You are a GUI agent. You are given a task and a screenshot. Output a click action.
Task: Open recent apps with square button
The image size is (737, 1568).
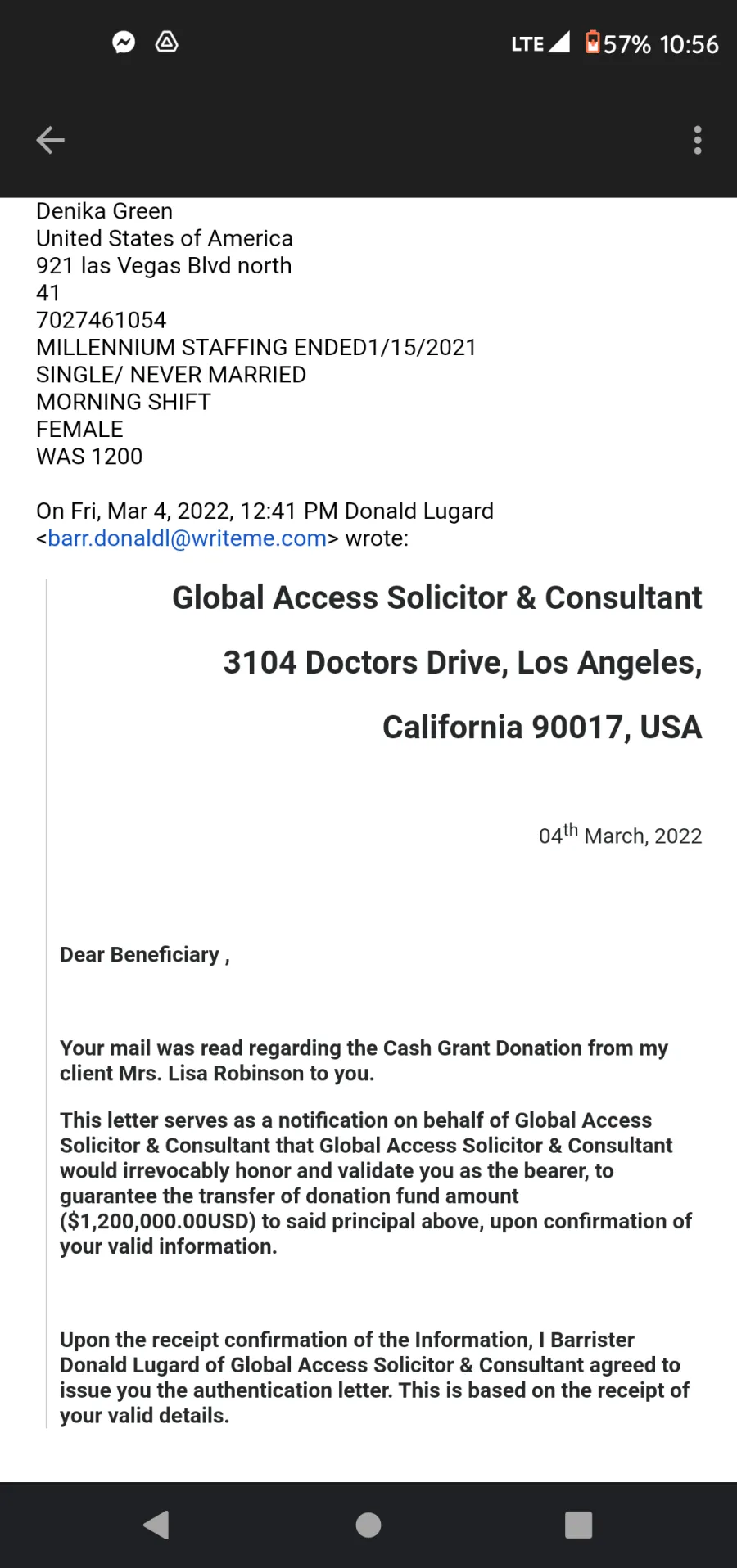pos(578,1525)
